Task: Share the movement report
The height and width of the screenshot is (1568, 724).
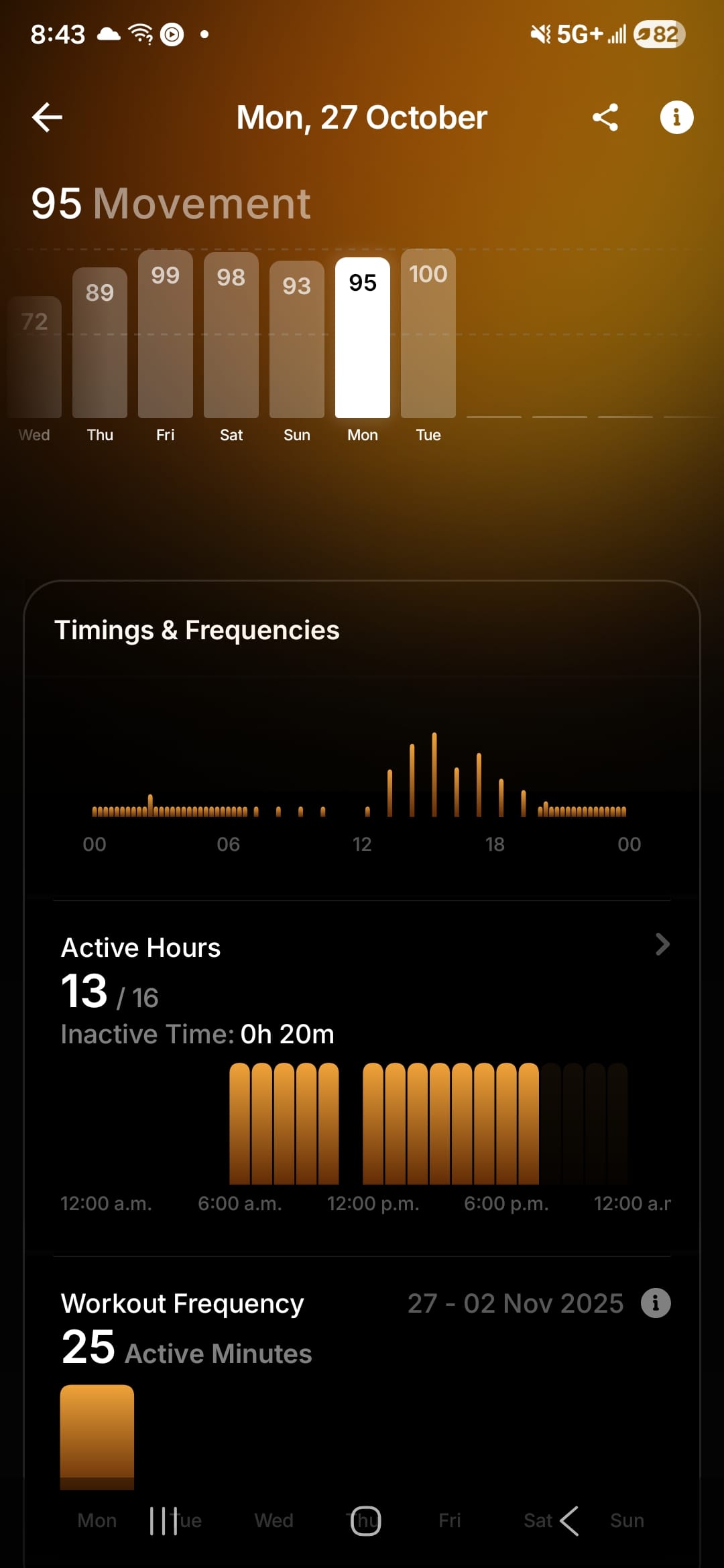Action: click(605, 117)
